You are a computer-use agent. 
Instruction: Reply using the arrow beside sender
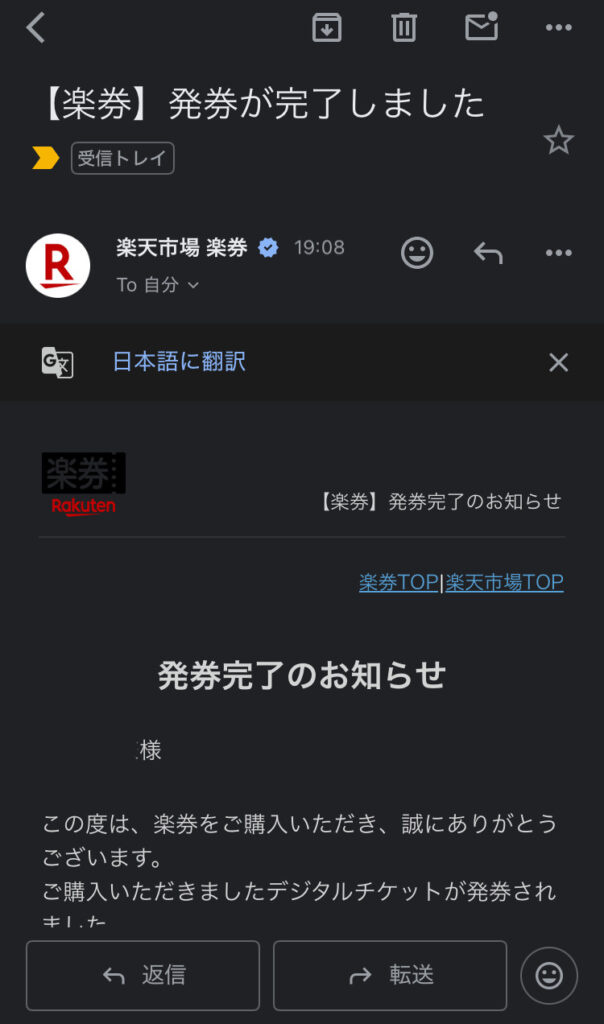click(487, 253)
